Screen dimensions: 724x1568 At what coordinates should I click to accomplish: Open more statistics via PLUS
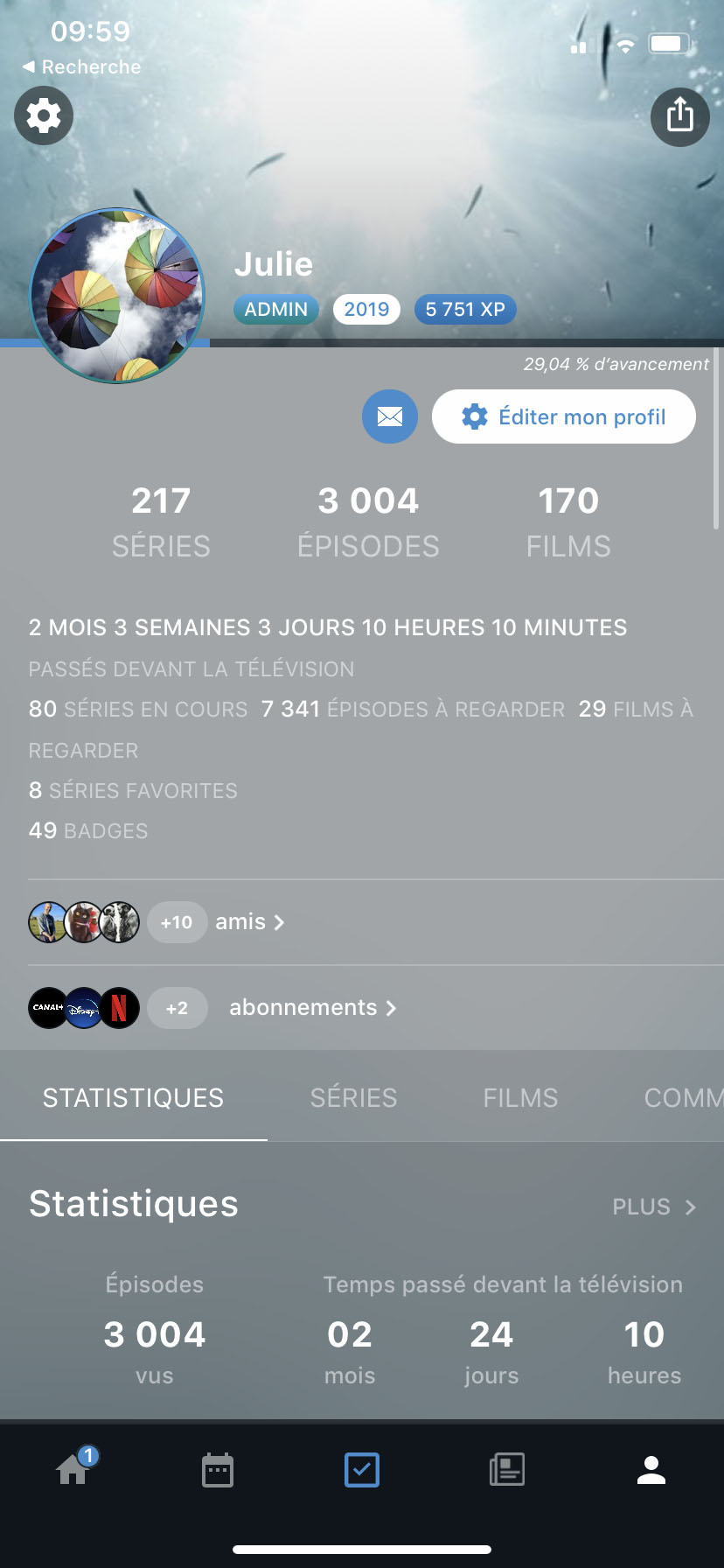pyautogui.click(x=653, y=1207)
